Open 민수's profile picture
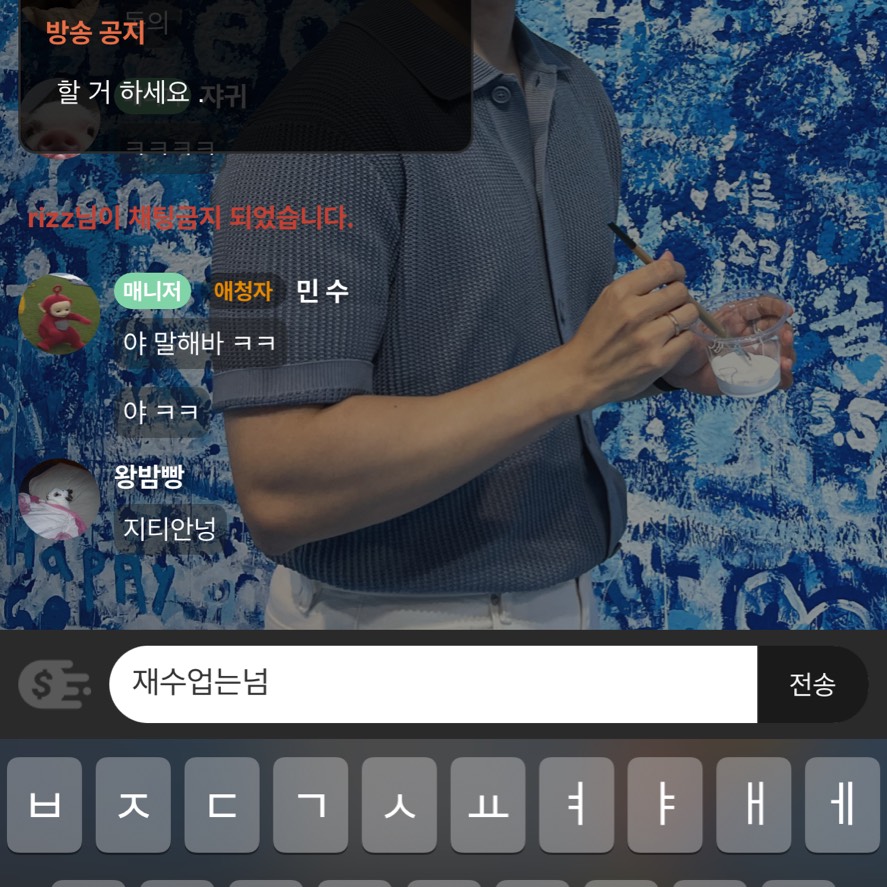 [59, 315]
